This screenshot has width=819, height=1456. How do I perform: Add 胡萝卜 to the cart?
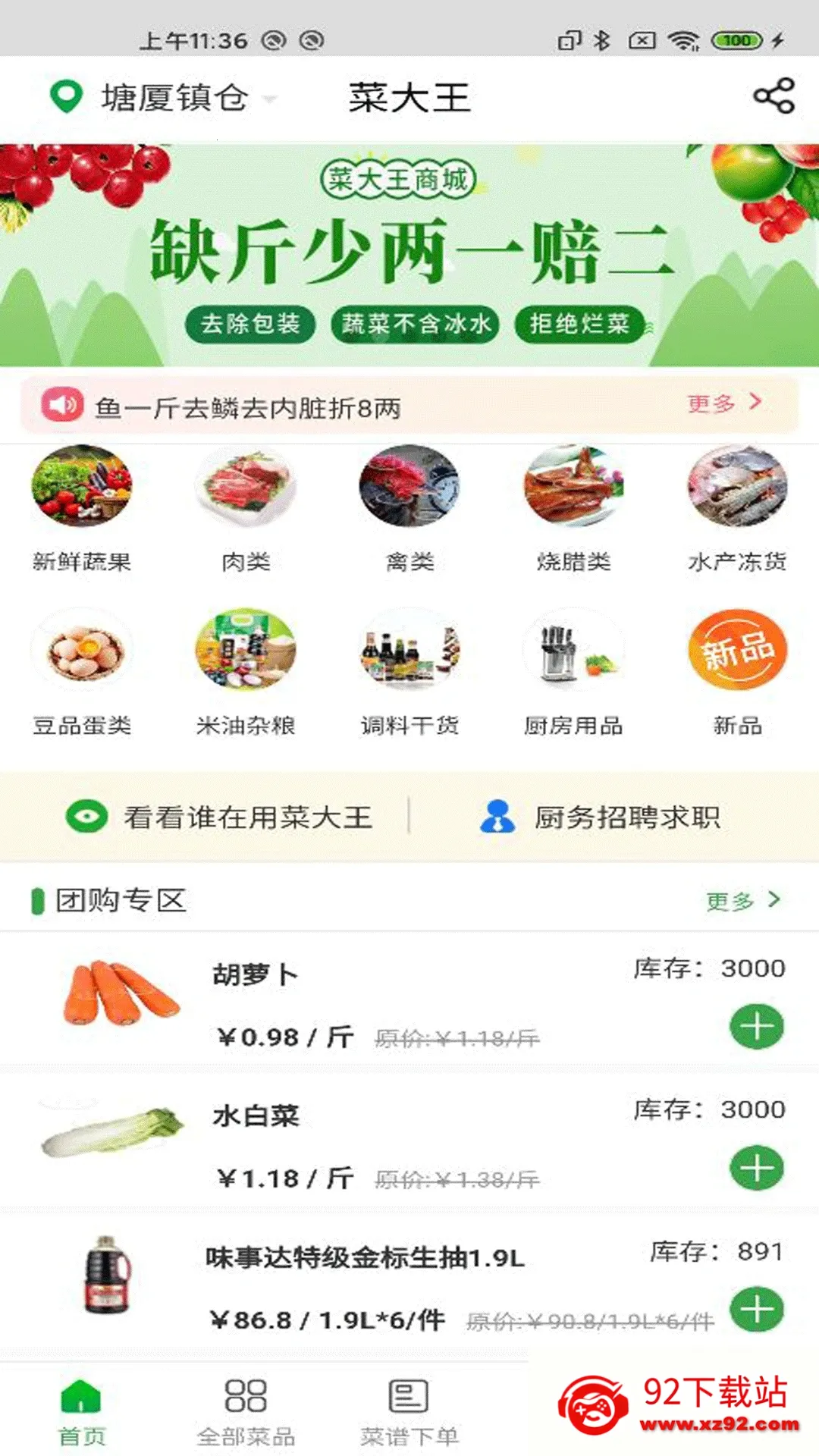(x=756, y=1027)
